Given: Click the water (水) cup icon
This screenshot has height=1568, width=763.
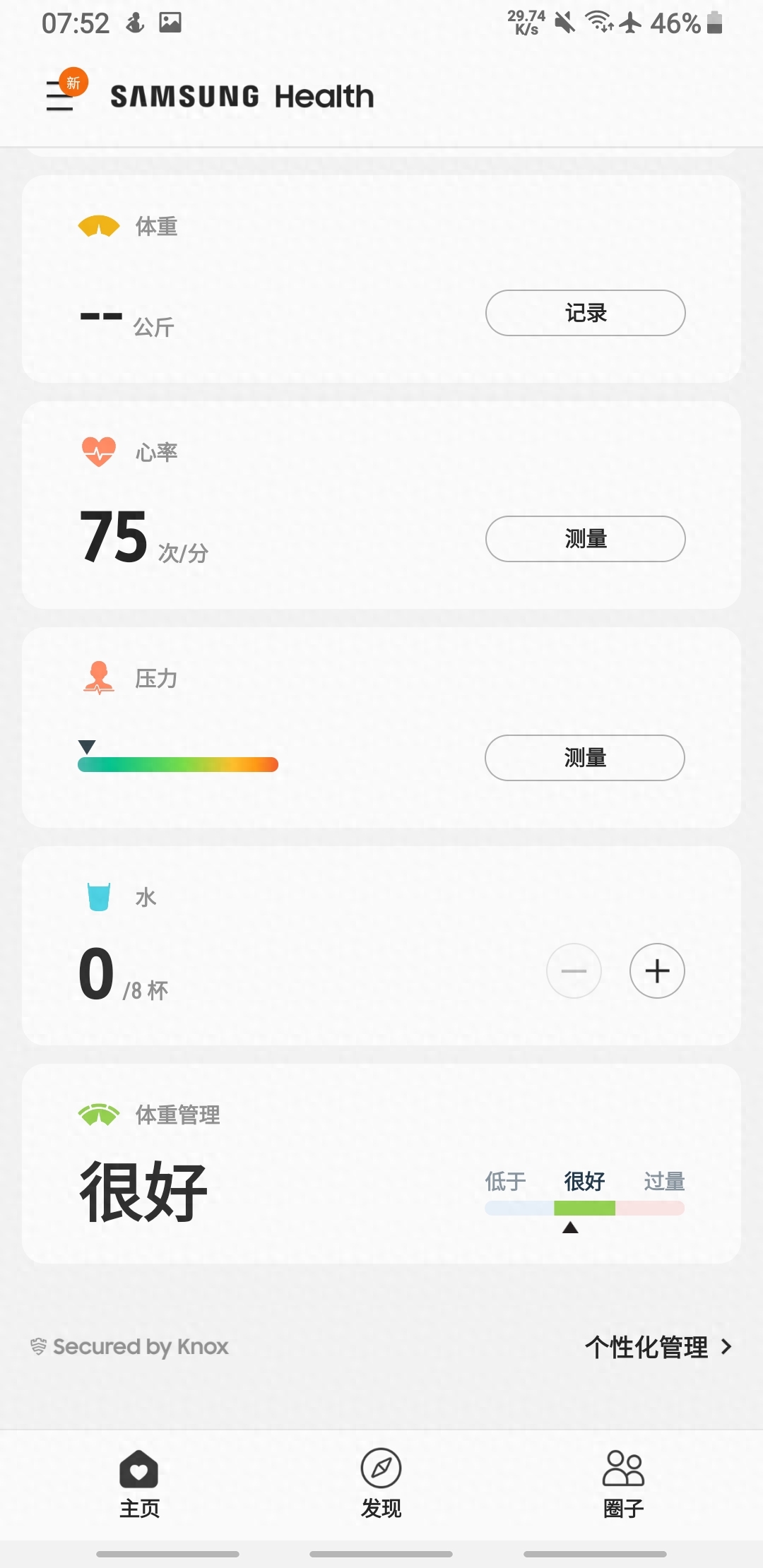Looking at the screenshot, I should coord(98,896).
